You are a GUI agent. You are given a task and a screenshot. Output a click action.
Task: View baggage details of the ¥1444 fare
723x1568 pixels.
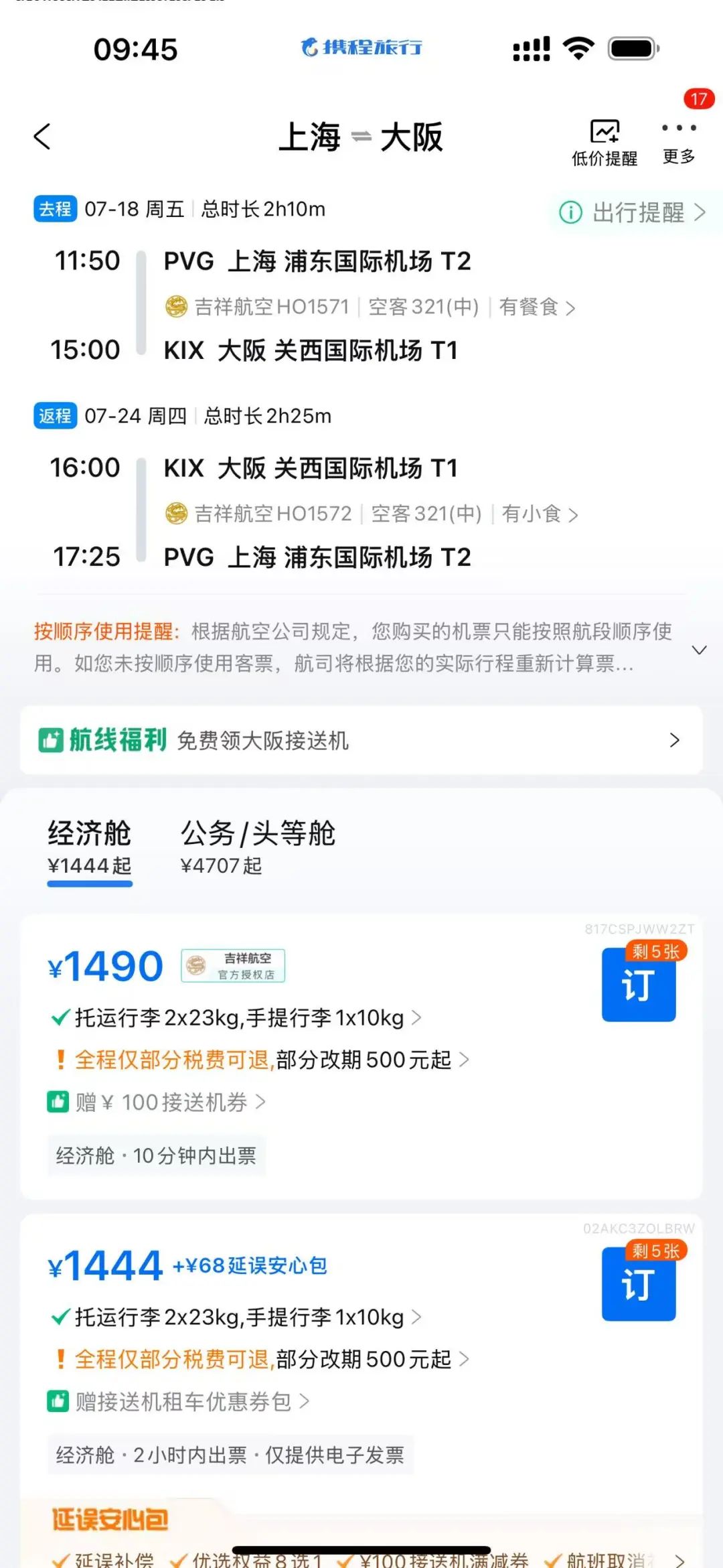[x=246, y=1317]
